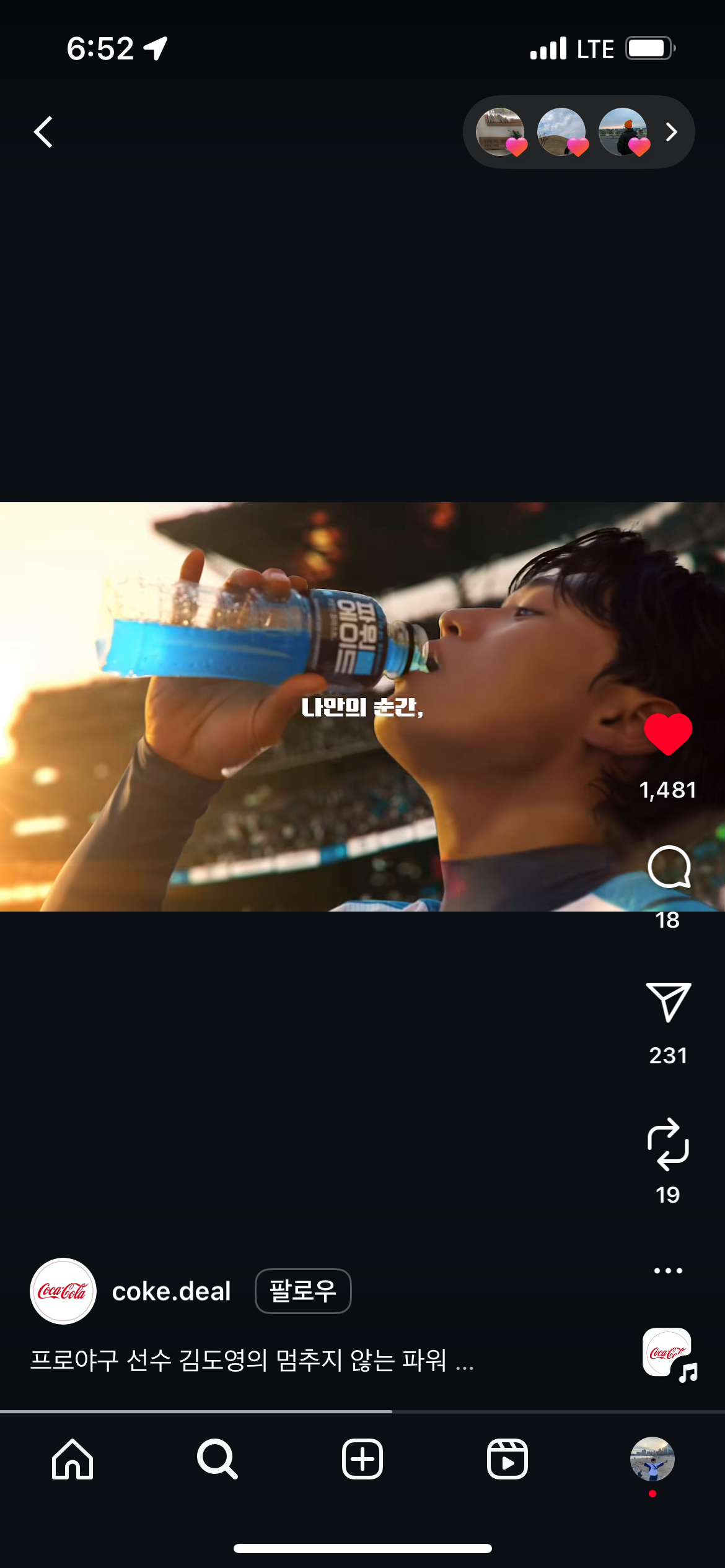Share the reel via paper plane icon
The image size is (725, 1568).
coord(668,1003)
